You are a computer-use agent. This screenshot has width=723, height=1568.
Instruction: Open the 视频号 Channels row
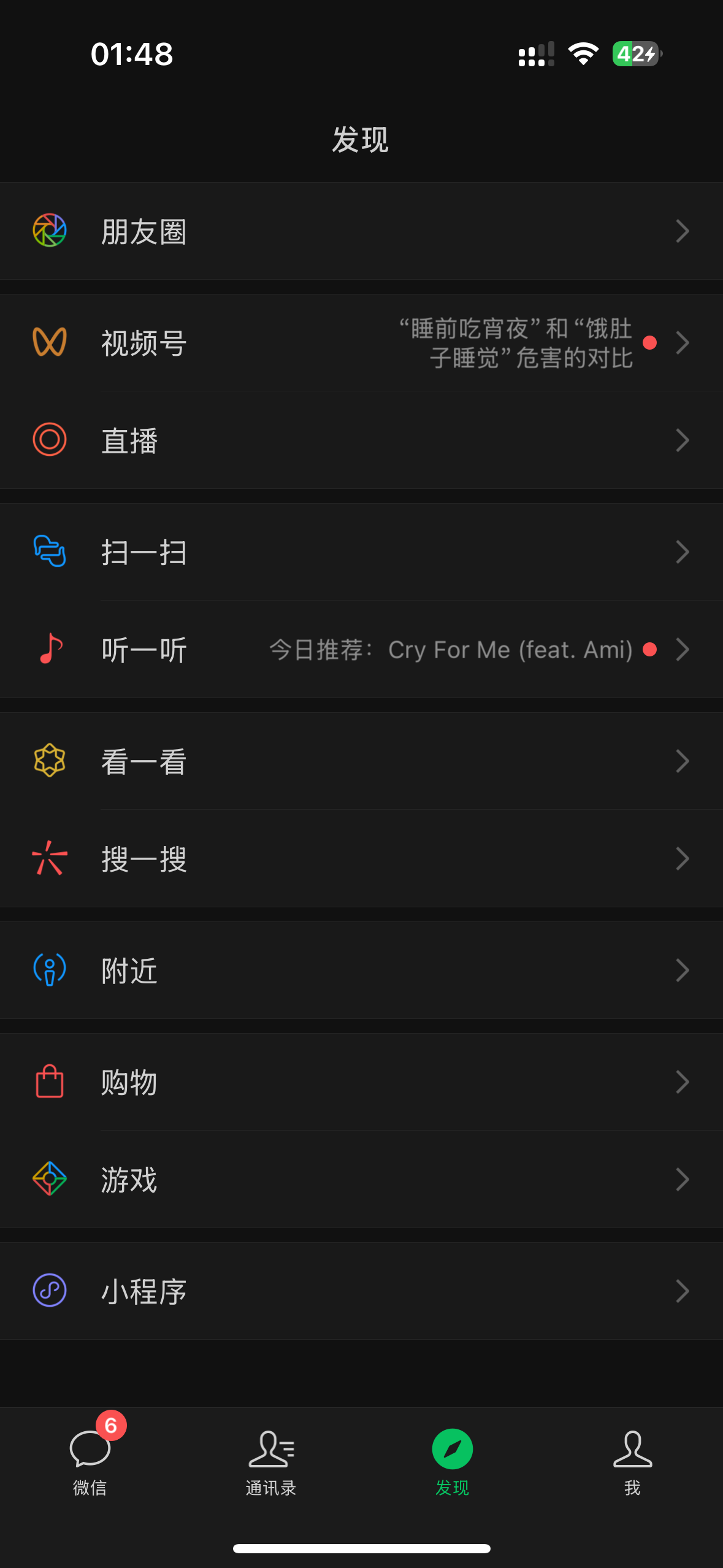click(x=361, y=343)
